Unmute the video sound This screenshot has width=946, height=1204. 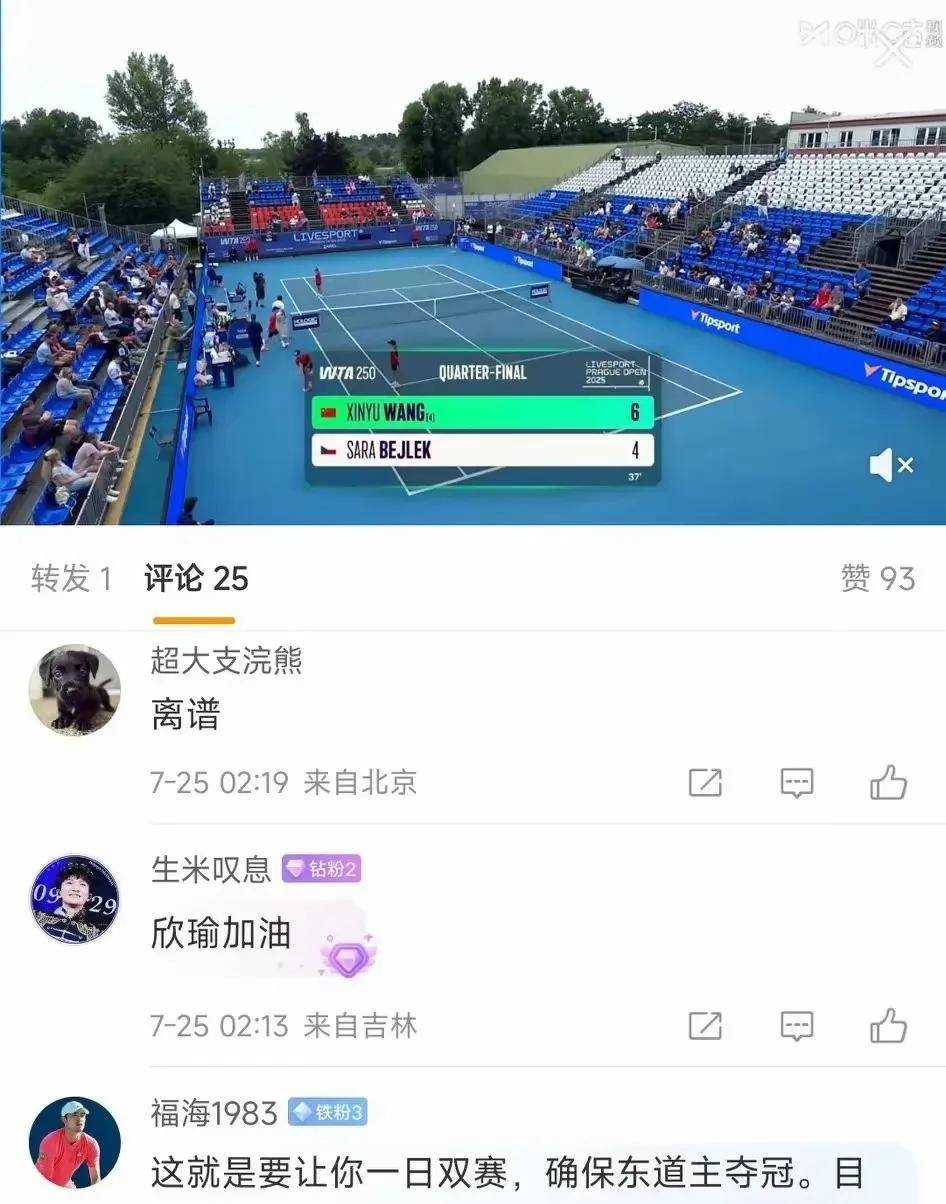pos(890,465)
